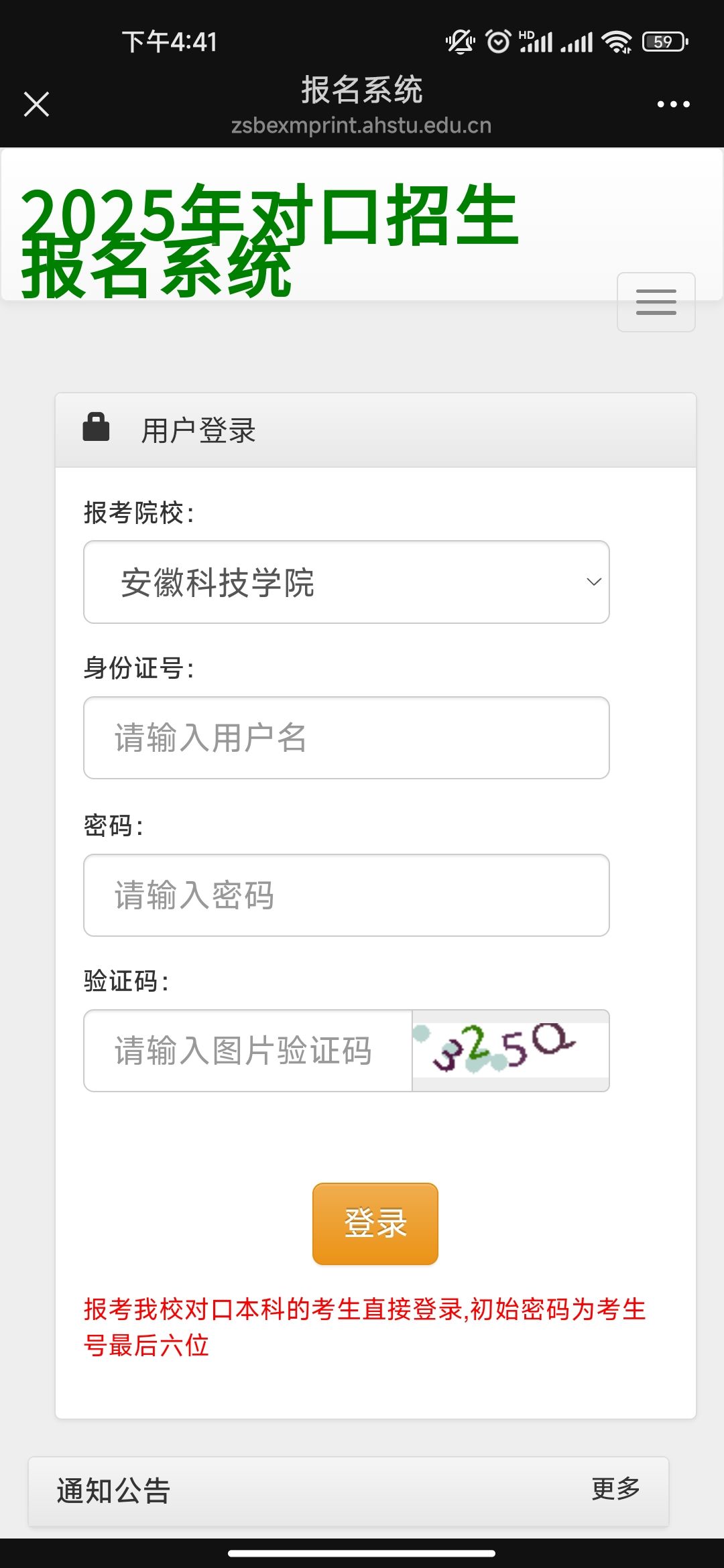Close the in-app browser page

tap(36, 105)
